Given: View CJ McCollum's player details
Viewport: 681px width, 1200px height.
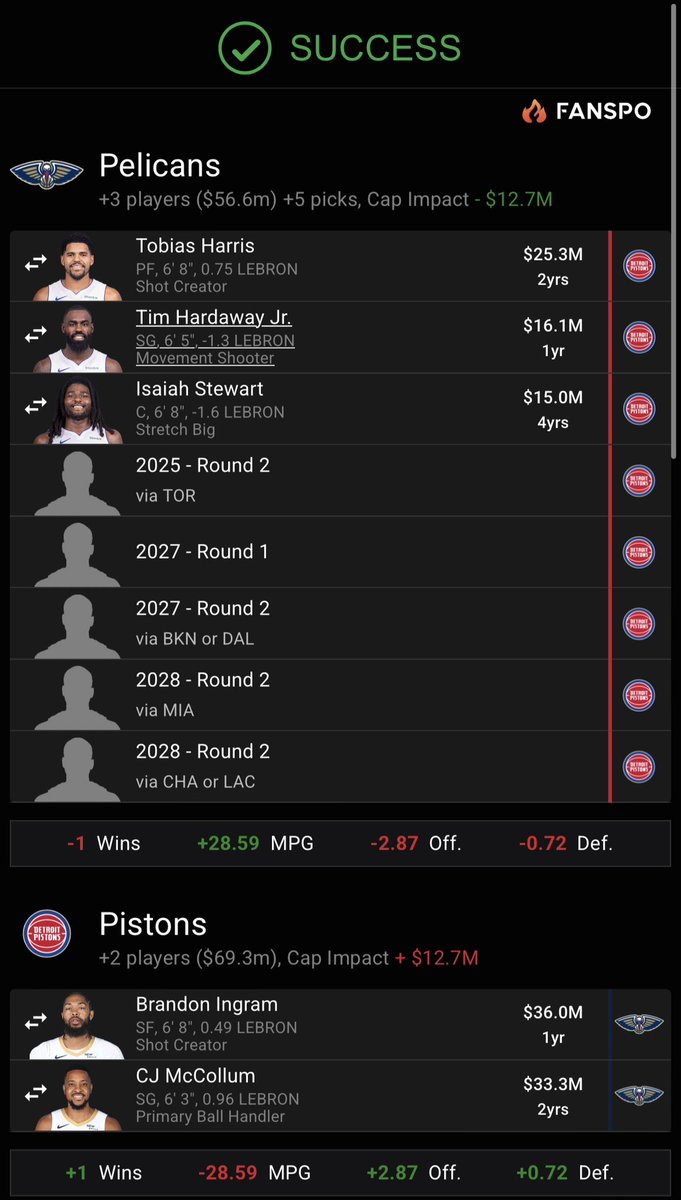Looking at the screenshot, I should tap(195, 1076).
